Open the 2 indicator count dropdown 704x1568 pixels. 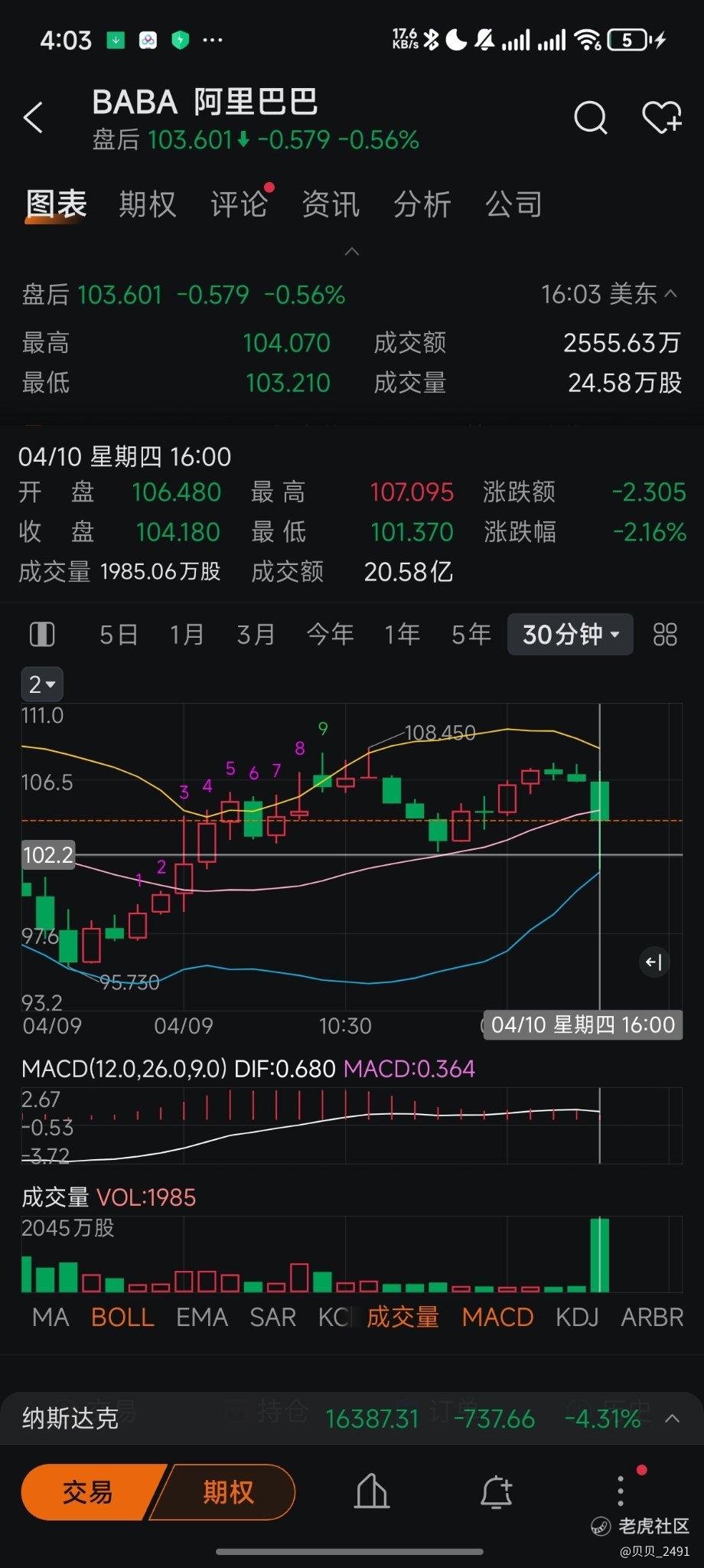coord(42,684)
